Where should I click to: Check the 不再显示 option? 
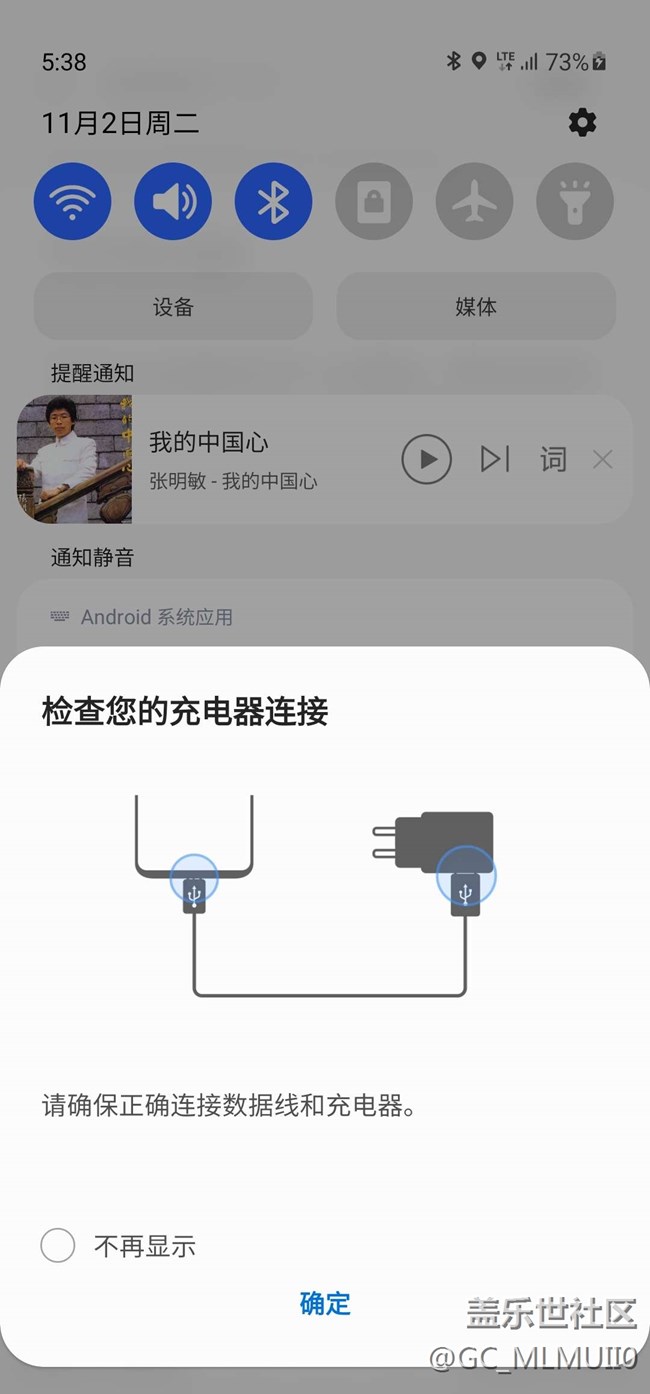[x=58, y=1246]
